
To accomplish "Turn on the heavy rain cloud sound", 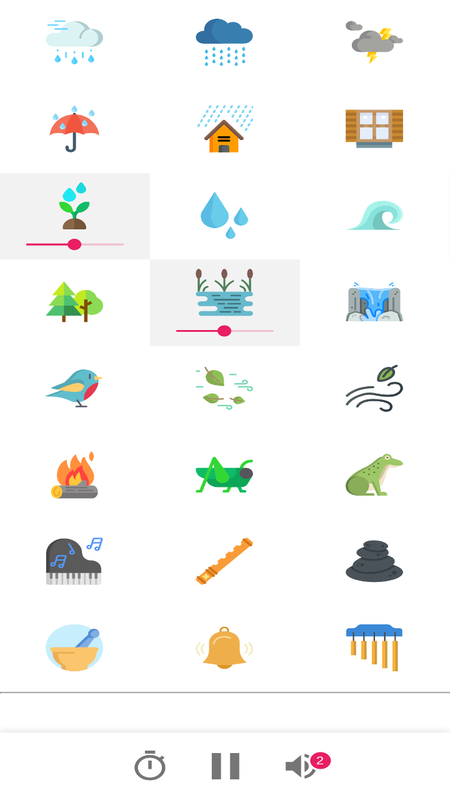I will (224, 42).
